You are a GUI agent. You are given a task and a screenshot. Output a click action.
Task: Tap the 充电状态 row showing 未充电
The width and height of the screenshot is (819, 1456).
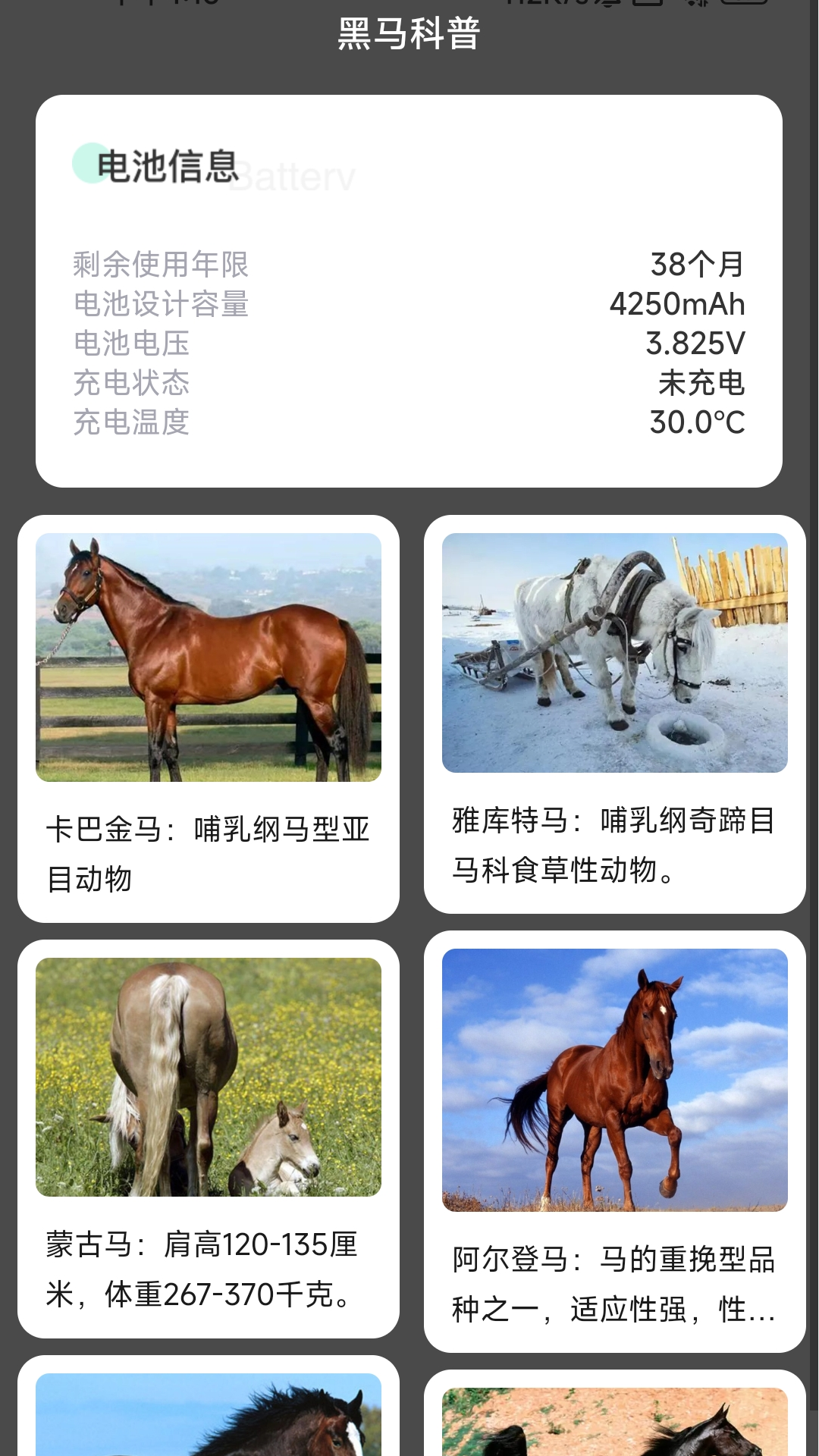pos(409,385)
